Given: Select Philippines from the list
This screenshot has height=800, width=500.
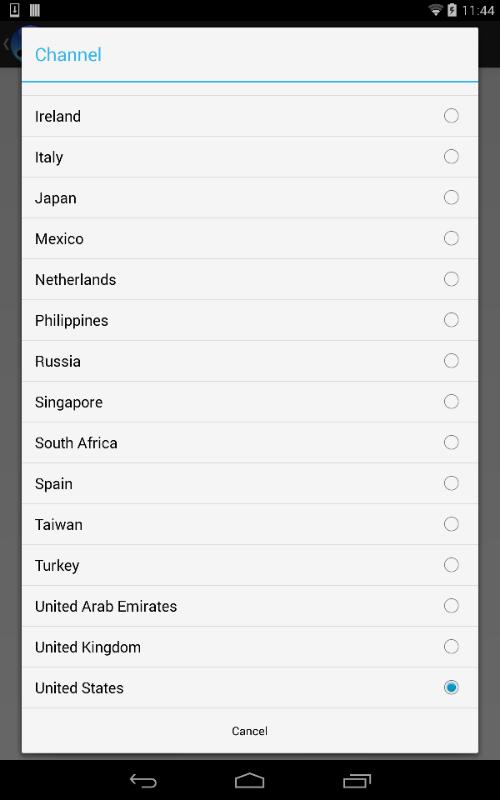Looking at the screenshot, I should click(249, 320).
